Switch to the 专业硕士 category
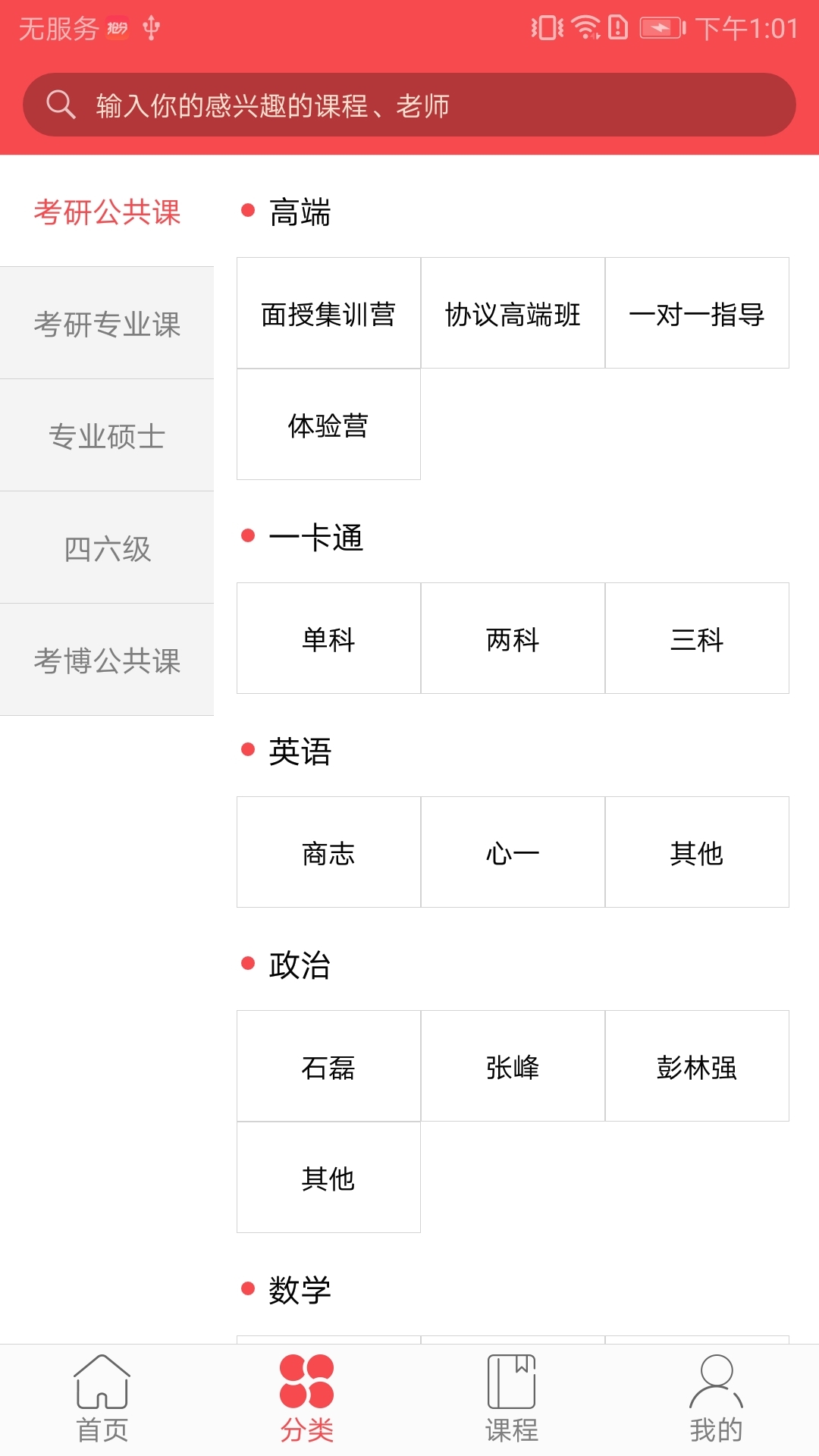 [x=107, y=436]
